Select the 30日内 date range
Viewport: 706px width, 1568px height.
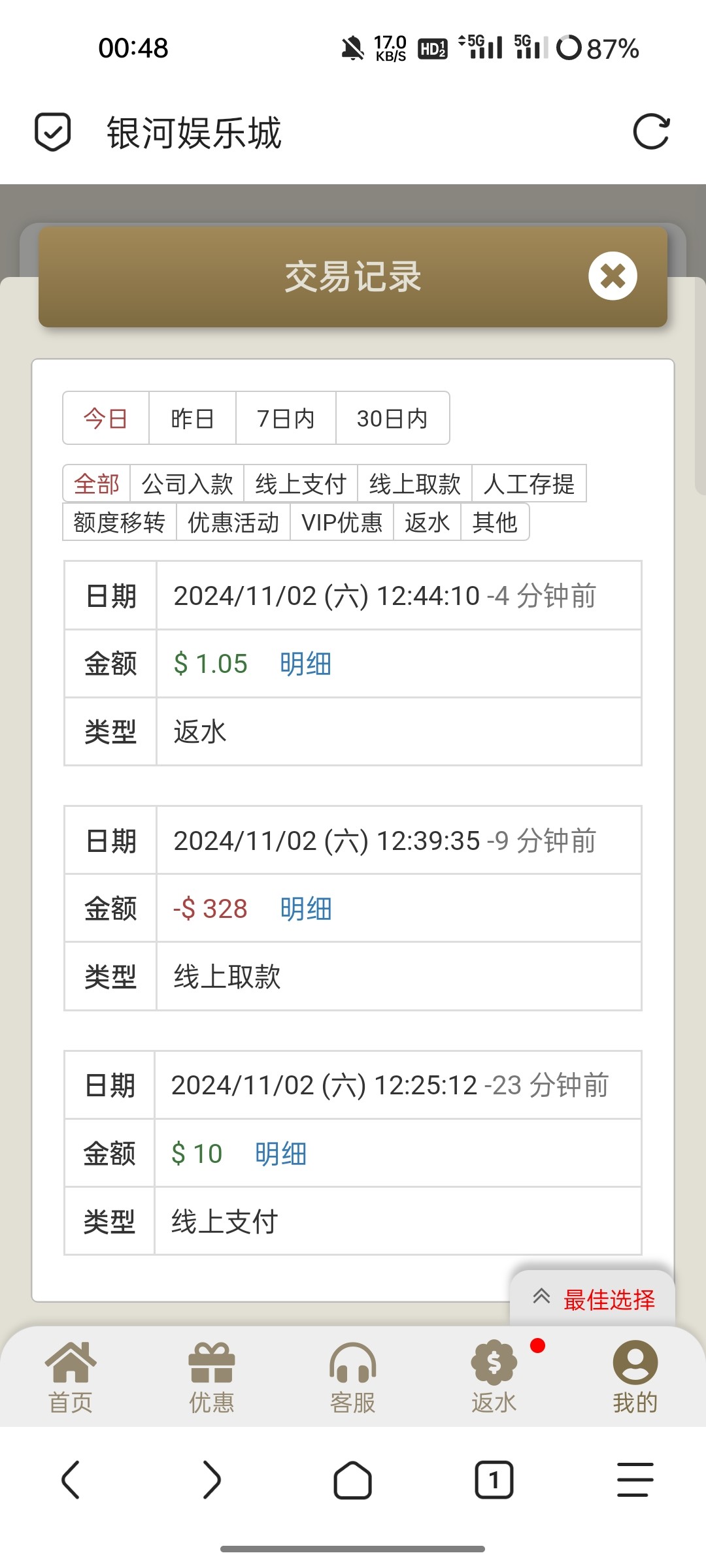(392, 418)
